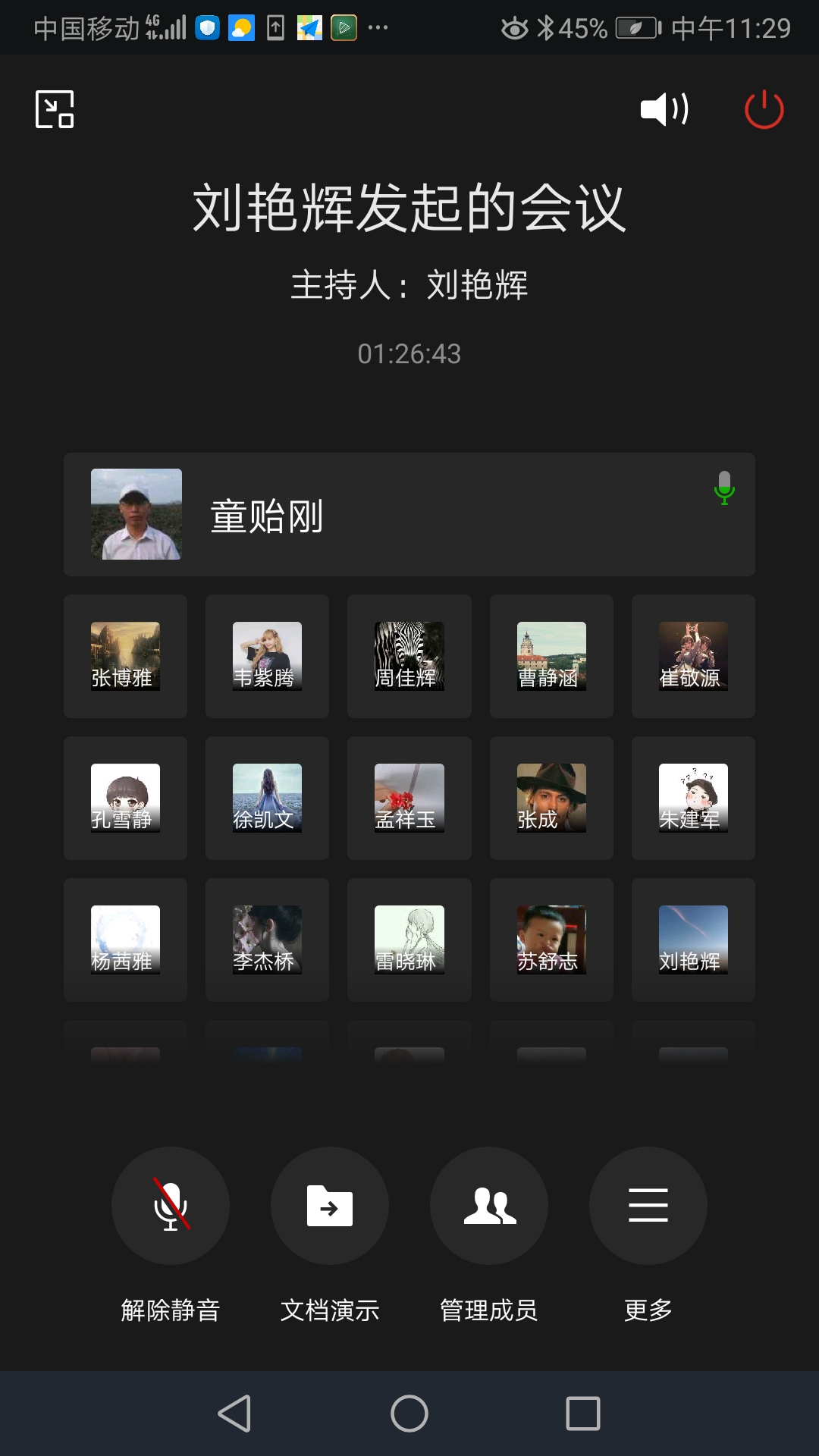This screenshot has width=819, height=1456.
Task: End the meeting with red power icon
Action: pyautogui.click(x=764, y=109)
